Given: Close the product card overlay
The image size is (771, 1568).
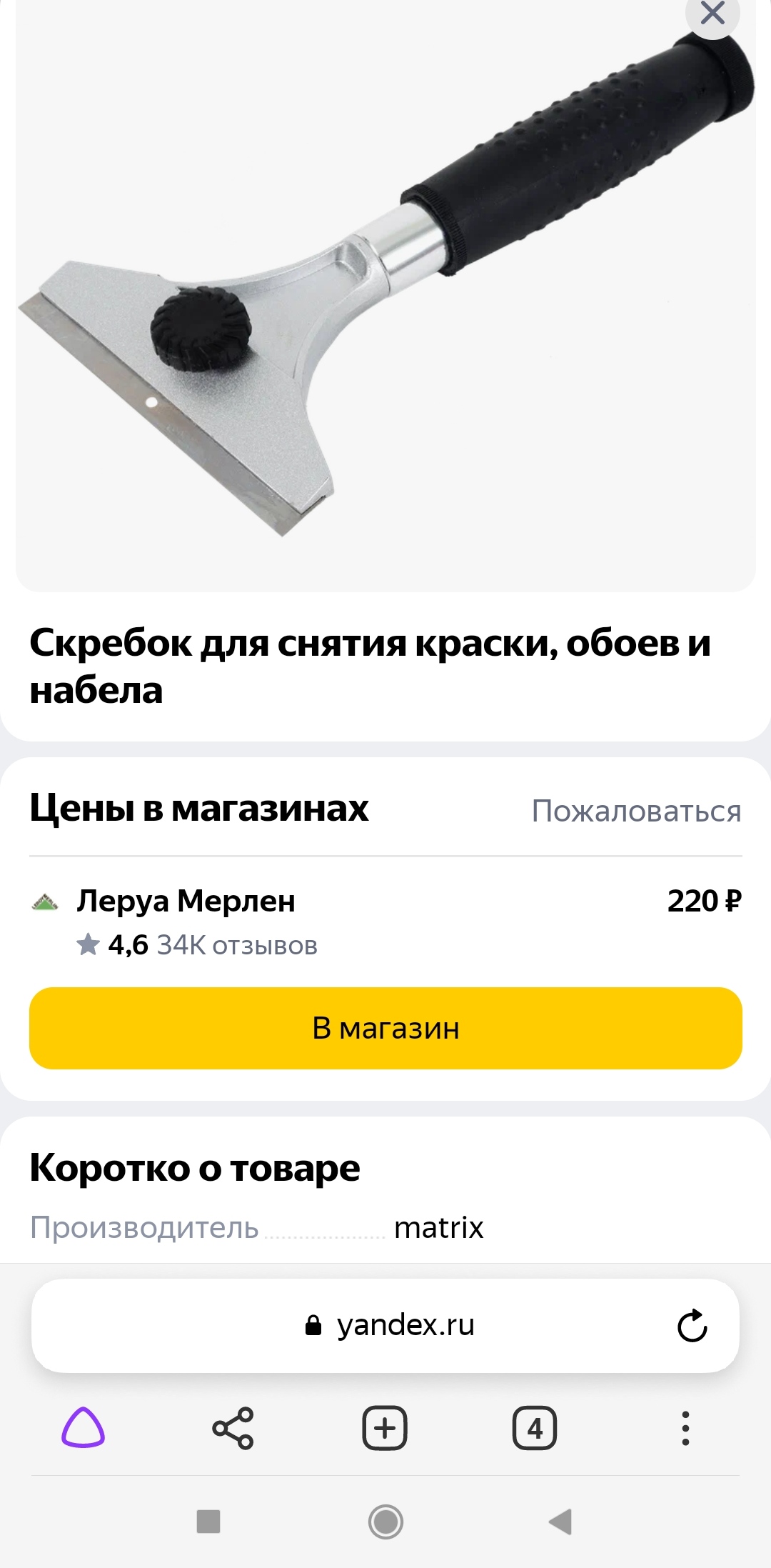Looking at the screenshot, I should [x=712, y=13].
